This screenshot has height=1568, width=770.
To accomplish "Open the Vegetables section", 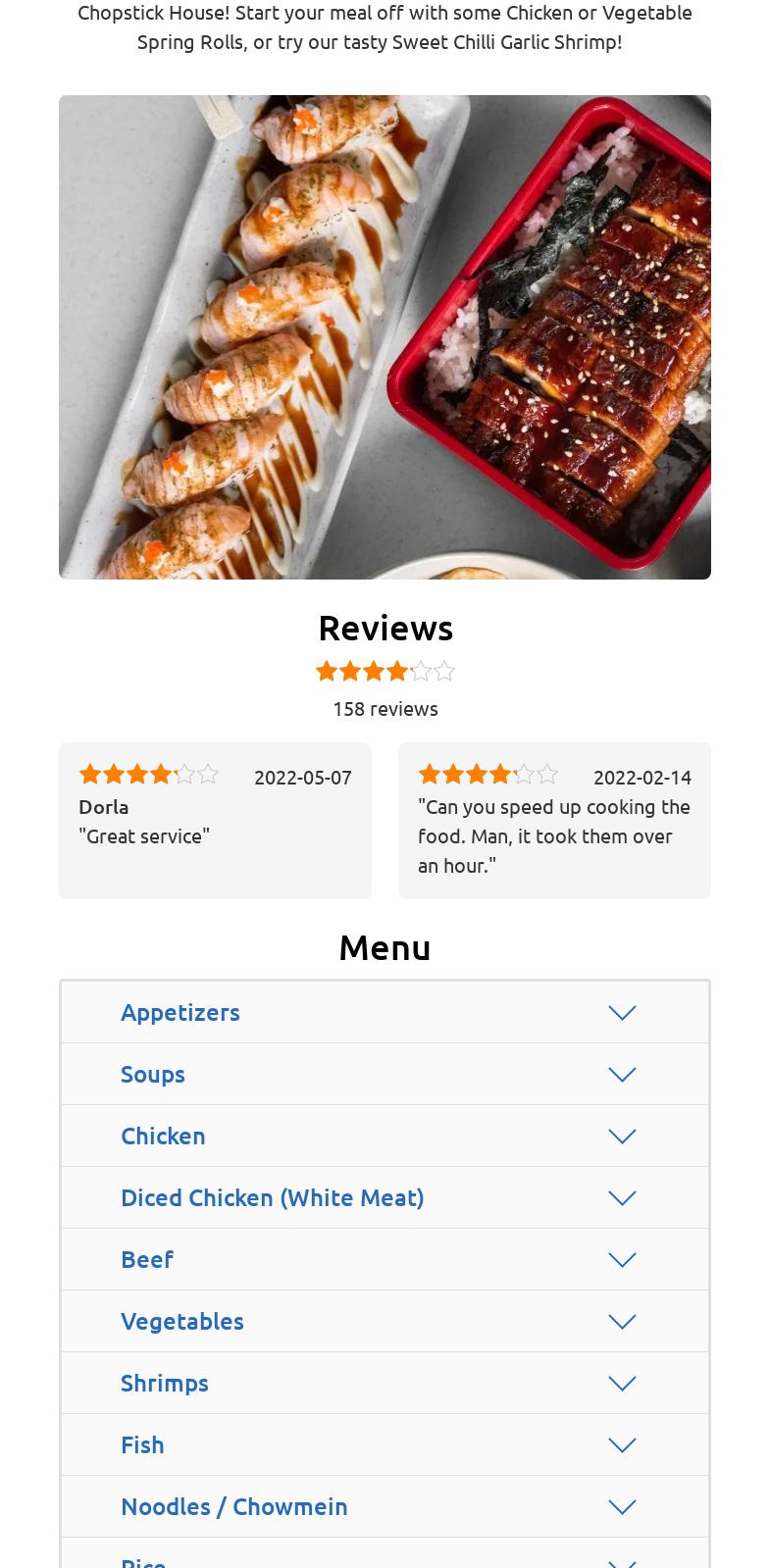I will [385, 1321].
